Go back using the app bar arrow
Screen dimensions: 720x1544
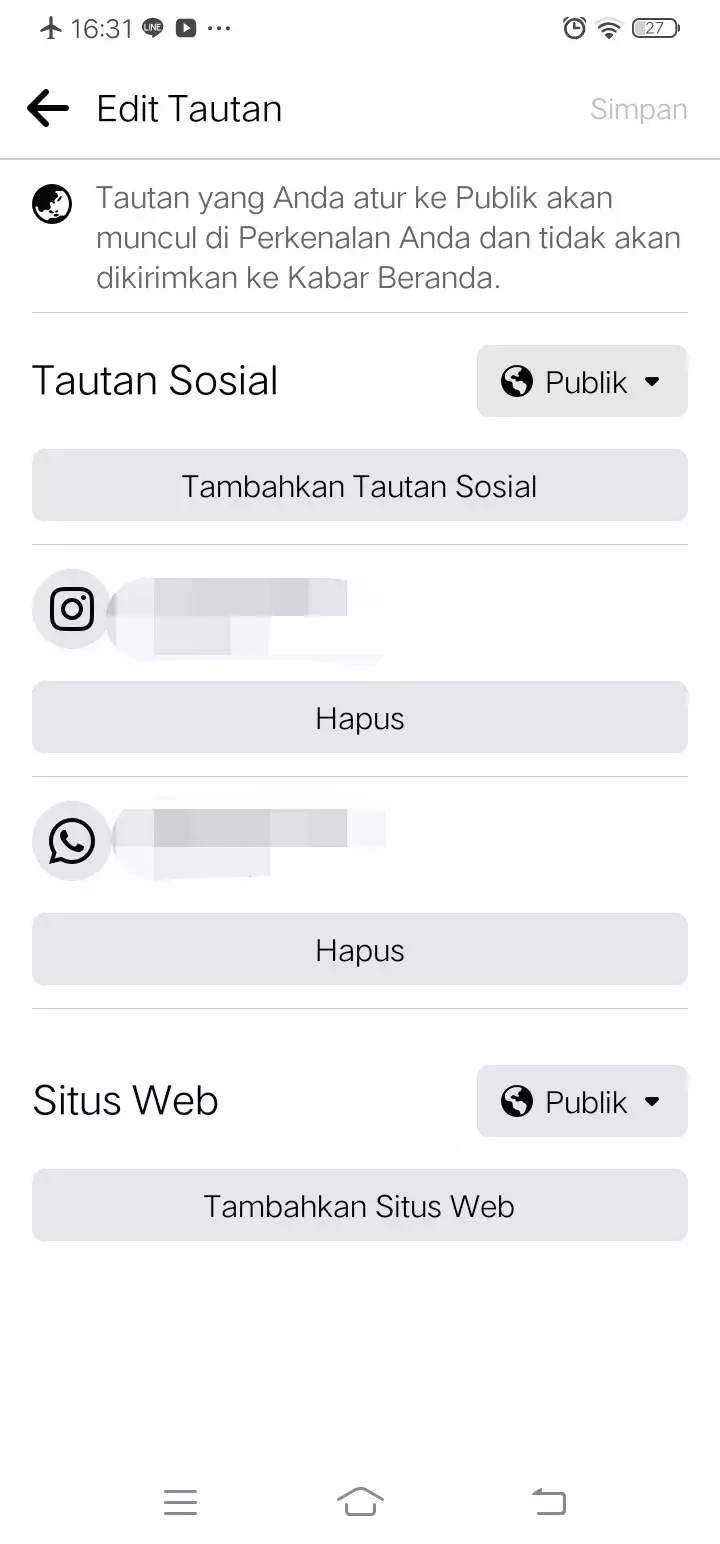(48, 108)
